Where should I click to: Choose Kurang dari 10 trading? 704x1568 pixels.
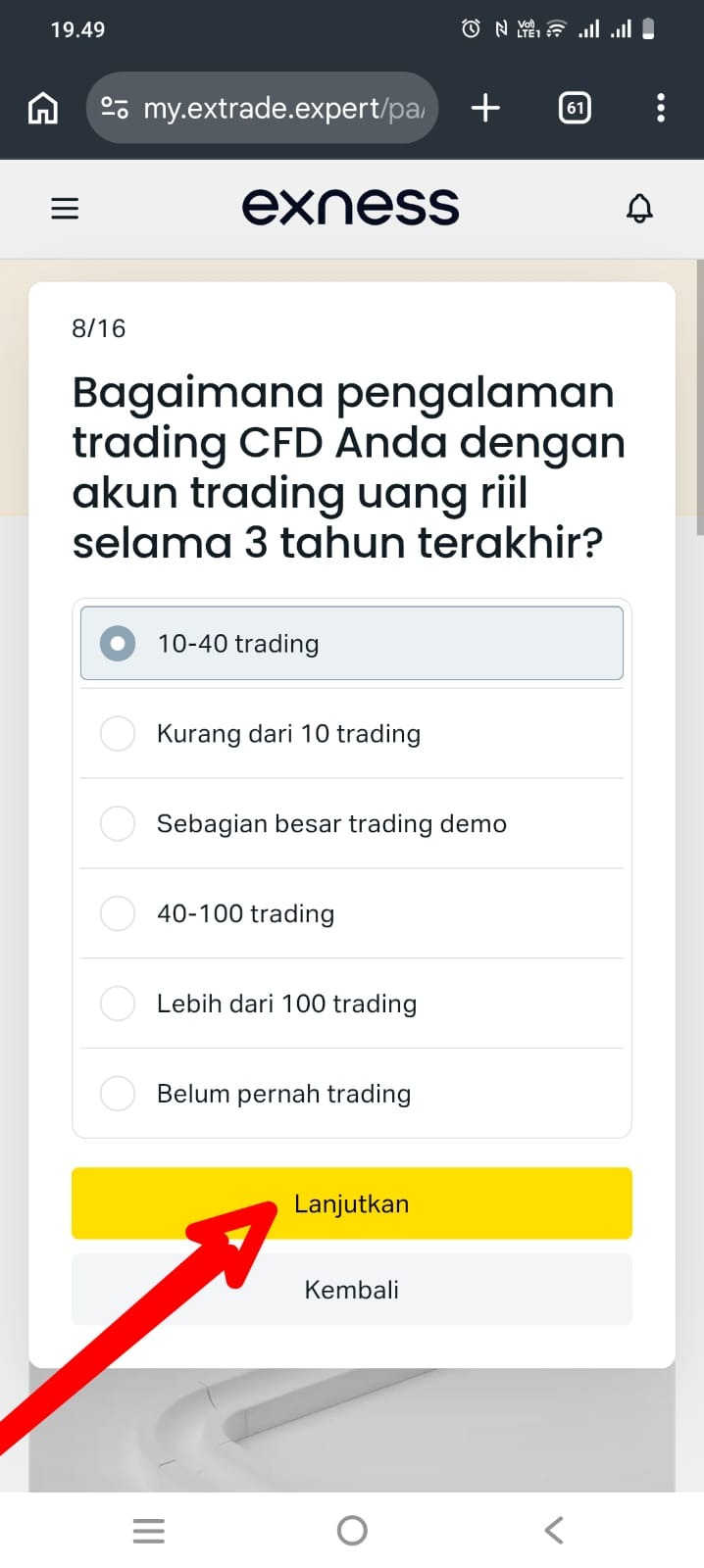point(351,734)
